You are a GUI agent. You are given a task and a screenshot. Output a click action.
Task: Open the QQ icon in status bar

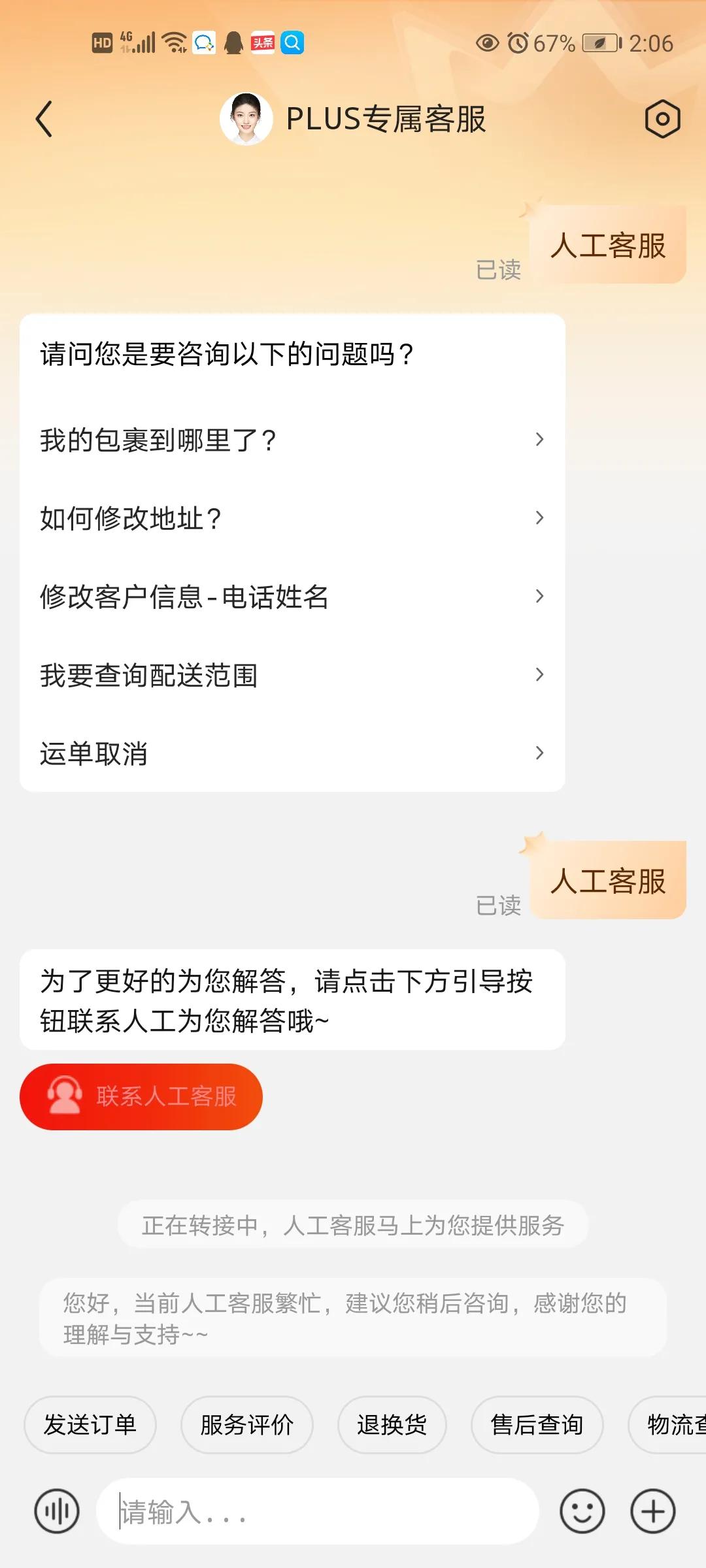point(232,43)
